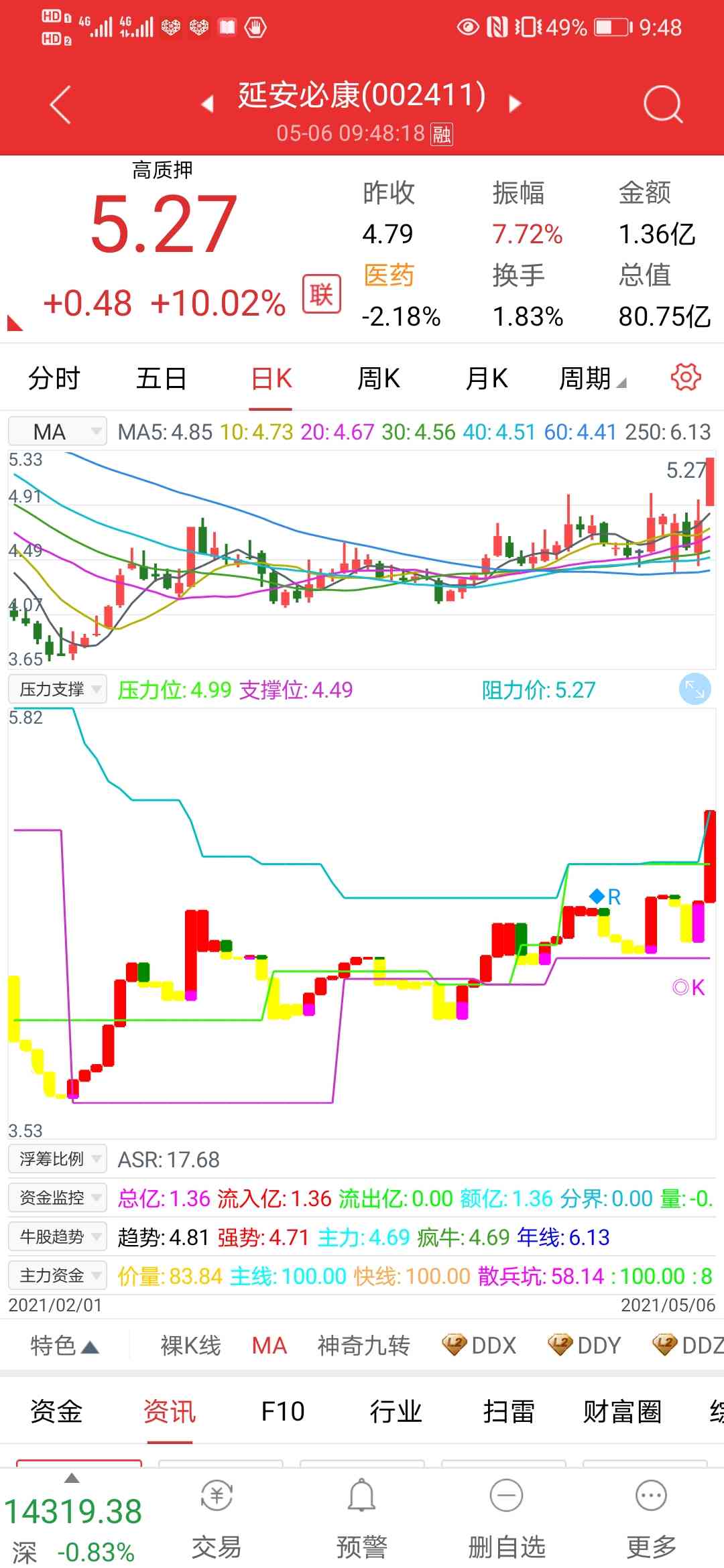Switch to the 周K chart tab
The width and height of the screenshot is (724, 1568).
(379, 379)
